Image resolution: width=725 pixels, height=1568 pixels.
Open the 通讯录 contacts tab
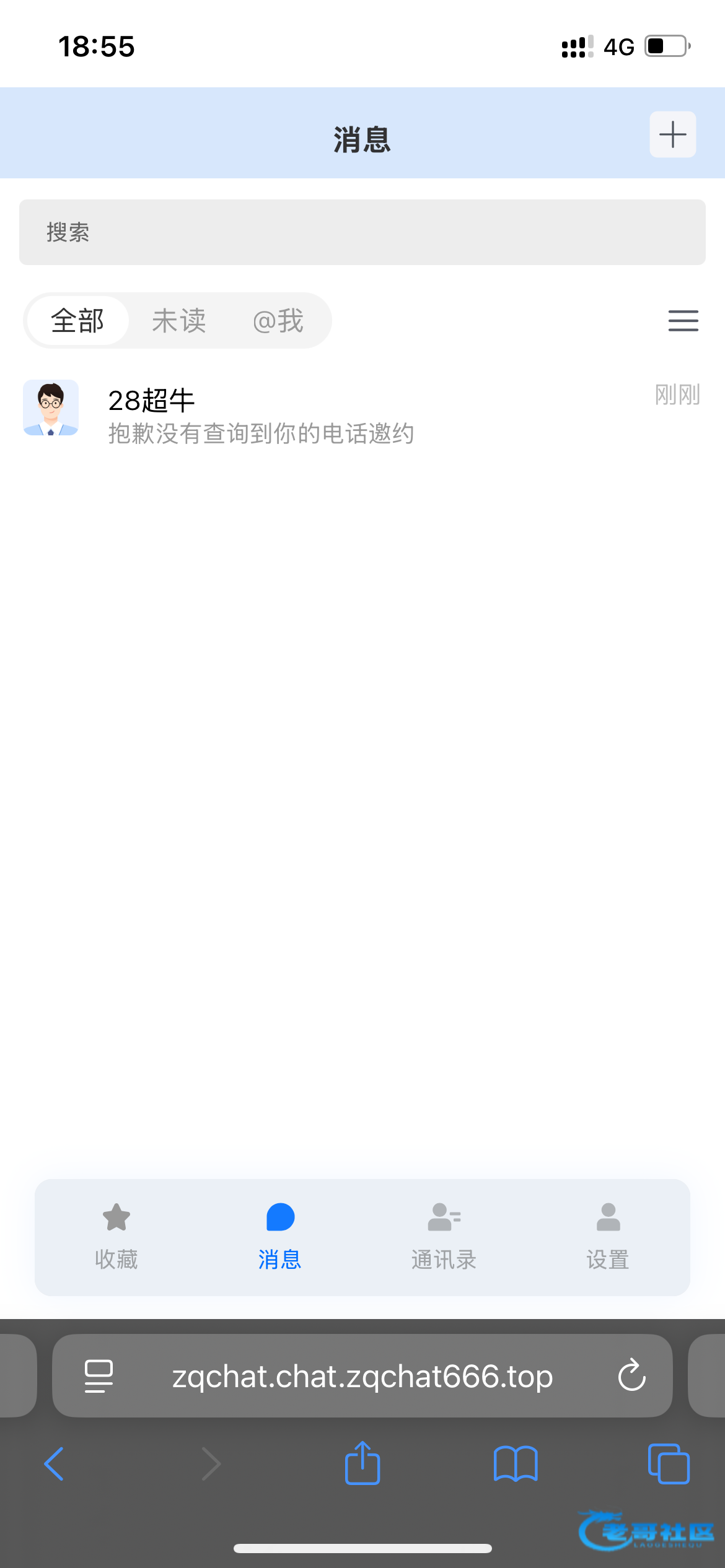coord(444,1236)
